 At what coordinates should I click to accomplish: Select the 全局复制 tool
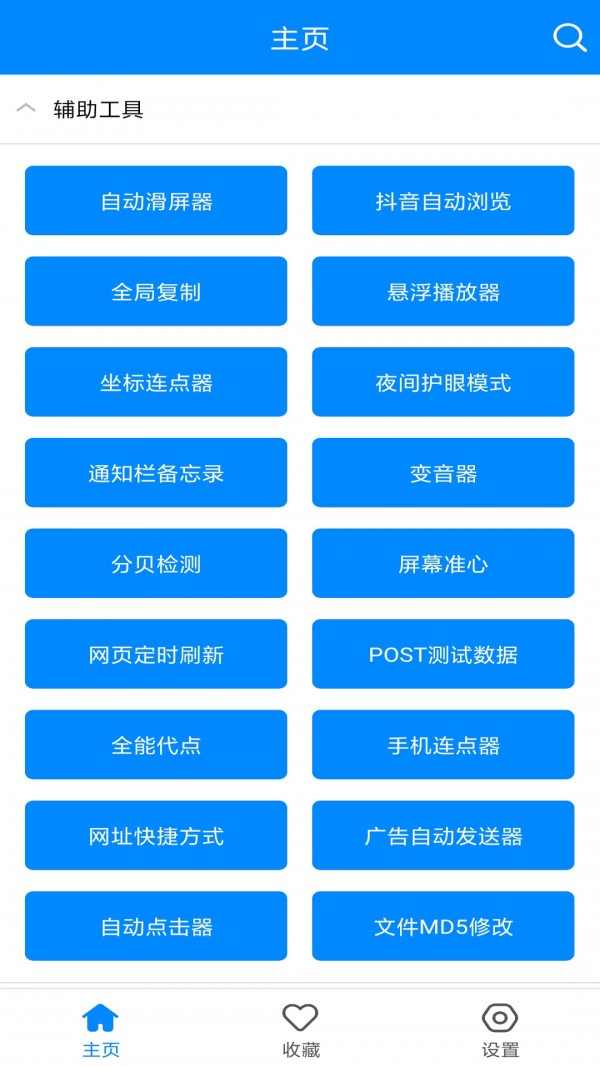click(156, 292)
